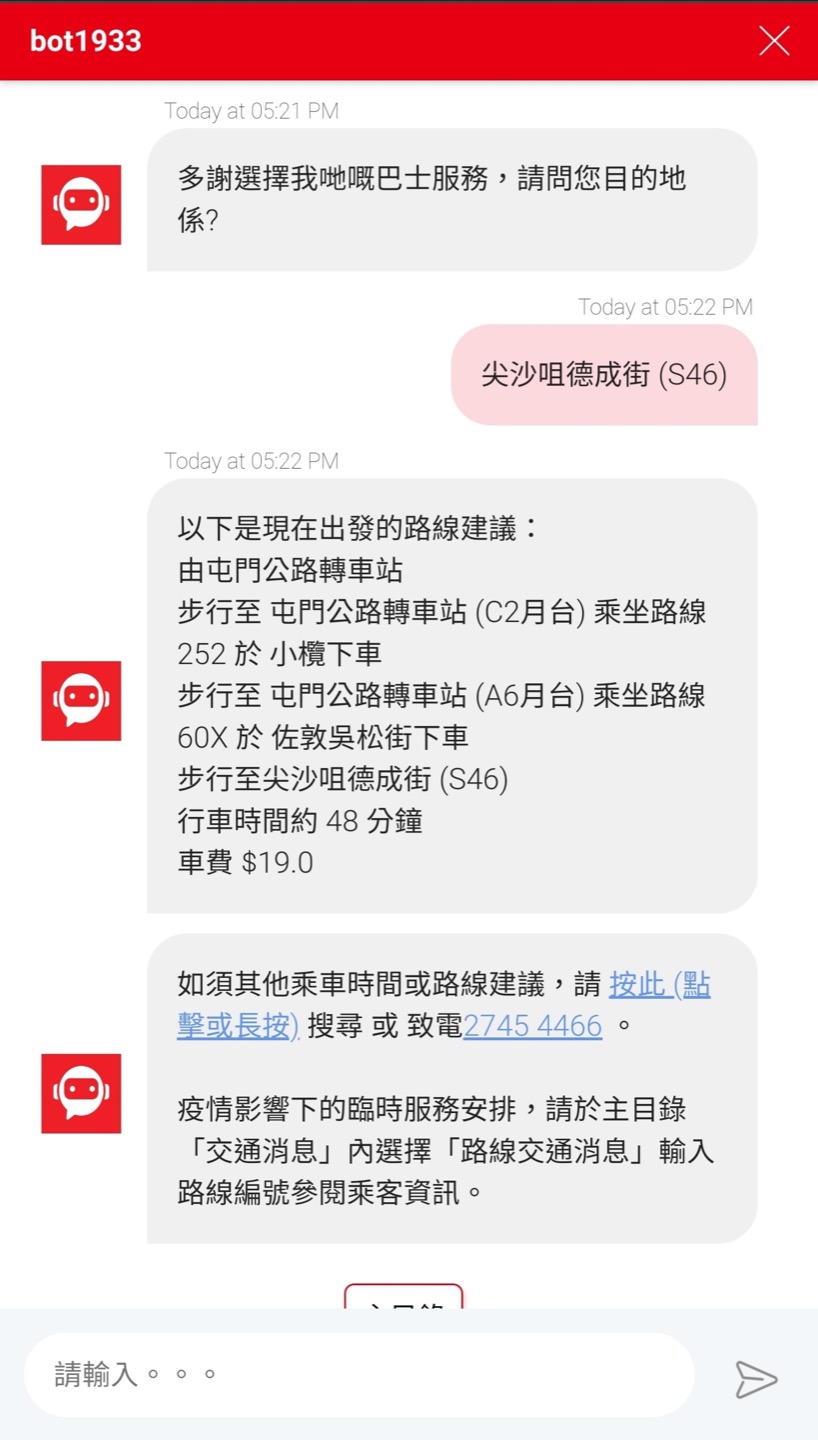Screen dimensions: 818x1440
Task: Focus the 請輸入 message input field
Action: tap(359, 1374)
